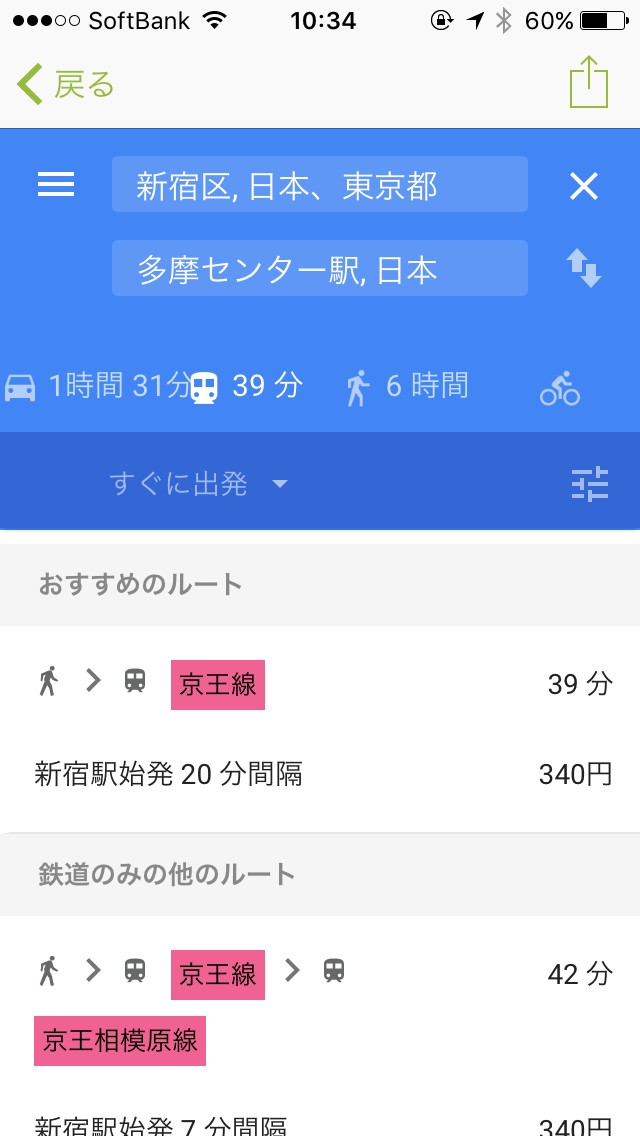Go back using the 戻る button
Viewport: 640px width, 1136px height.
click(66, 85)
